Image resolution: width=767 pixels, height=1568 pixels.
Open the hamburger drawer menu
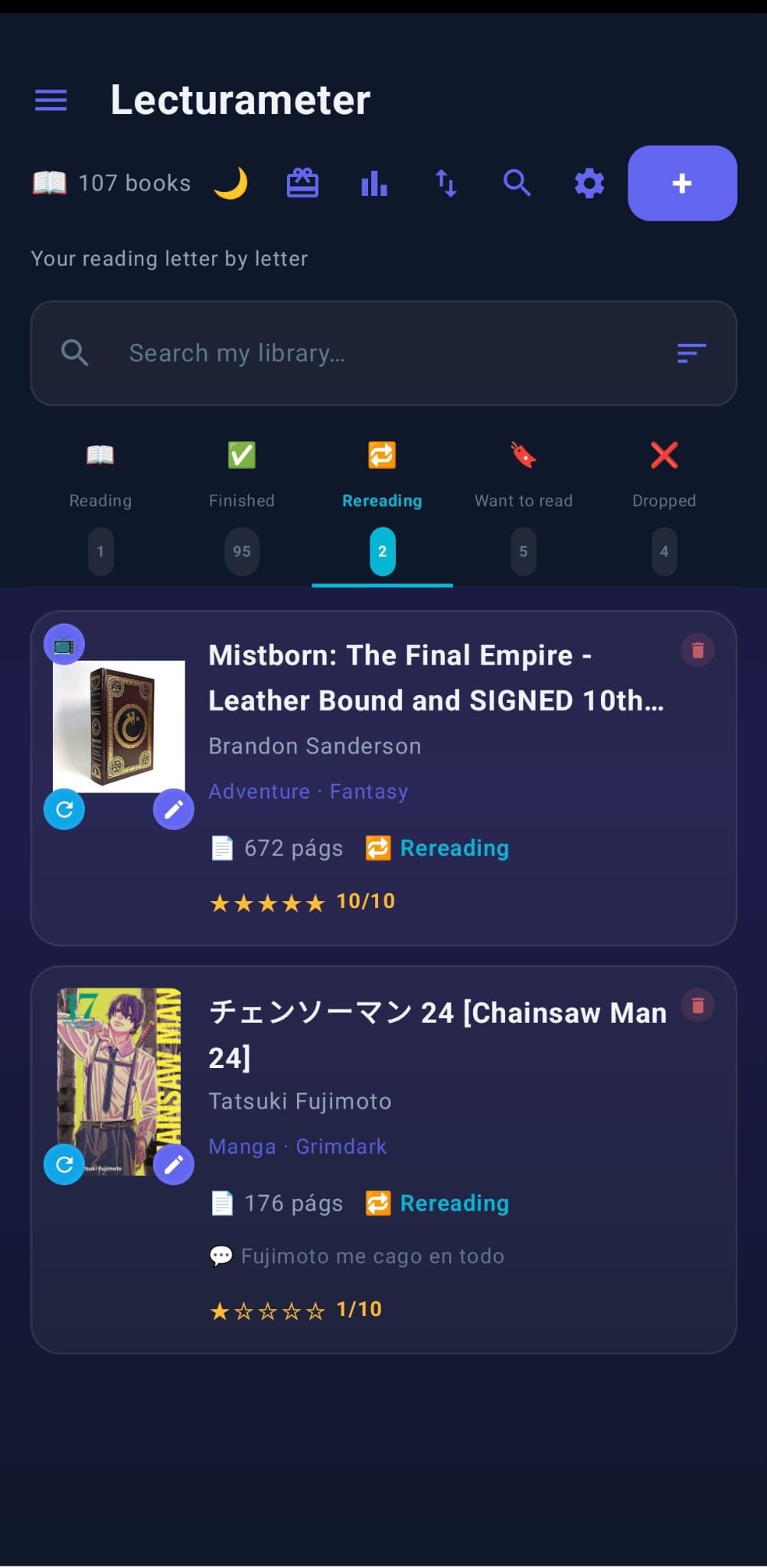pos(51,100)
